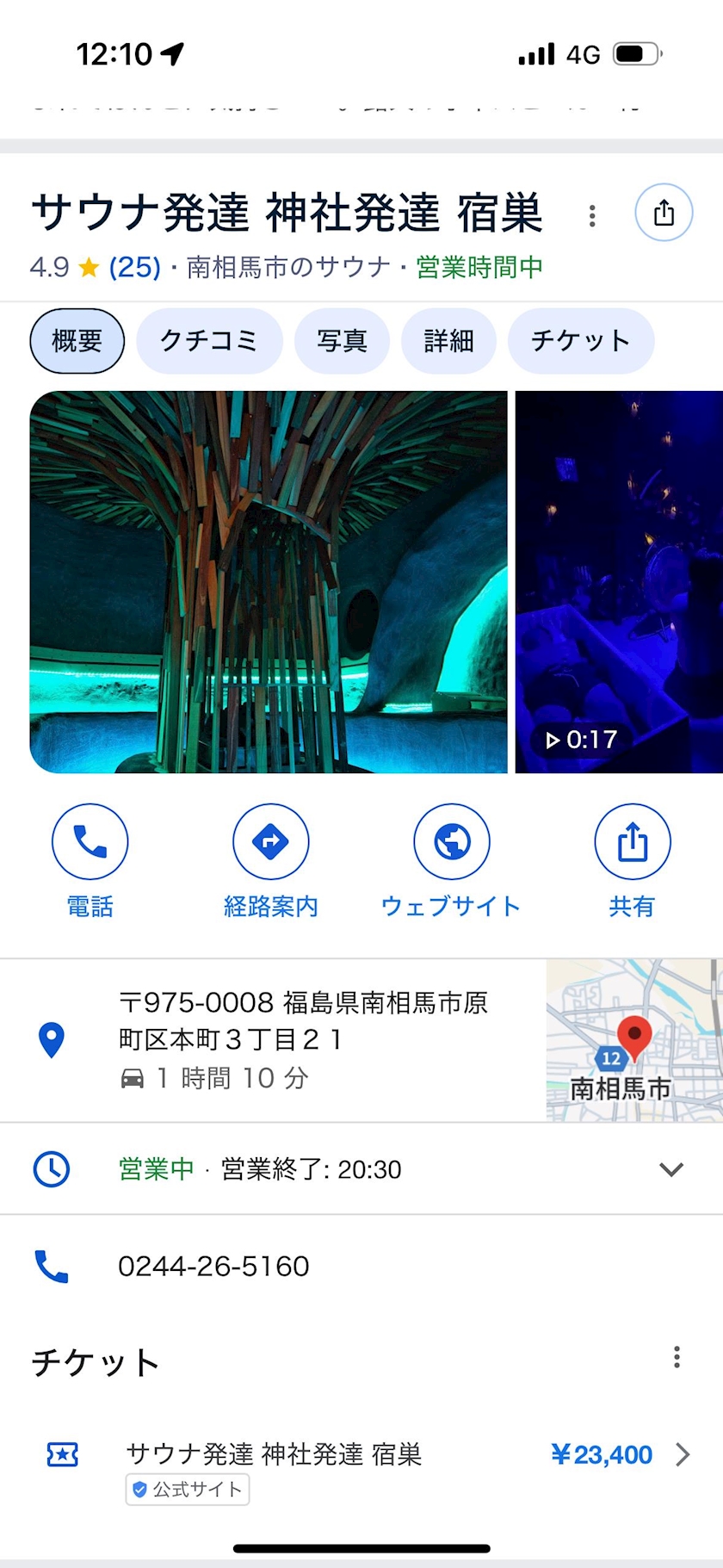Viewport: 723px width, 1568px height.
Task: Switch to the クチコミ tab
Action: click(x=209, y=341)
